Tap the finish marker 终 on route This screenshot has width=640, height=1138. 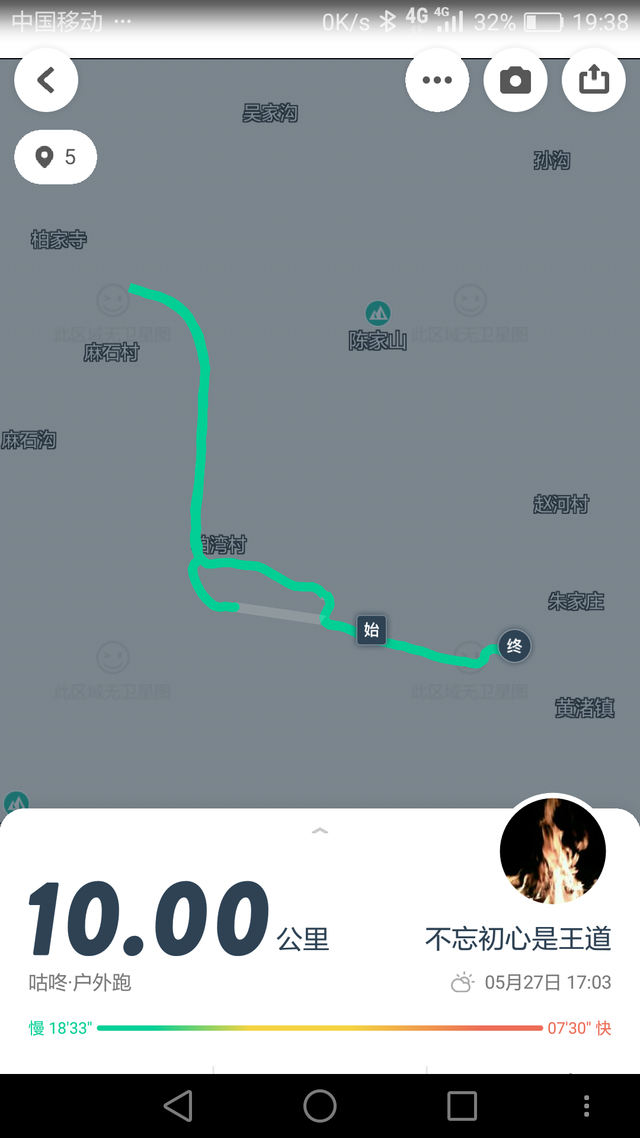(x=514, y=646)
